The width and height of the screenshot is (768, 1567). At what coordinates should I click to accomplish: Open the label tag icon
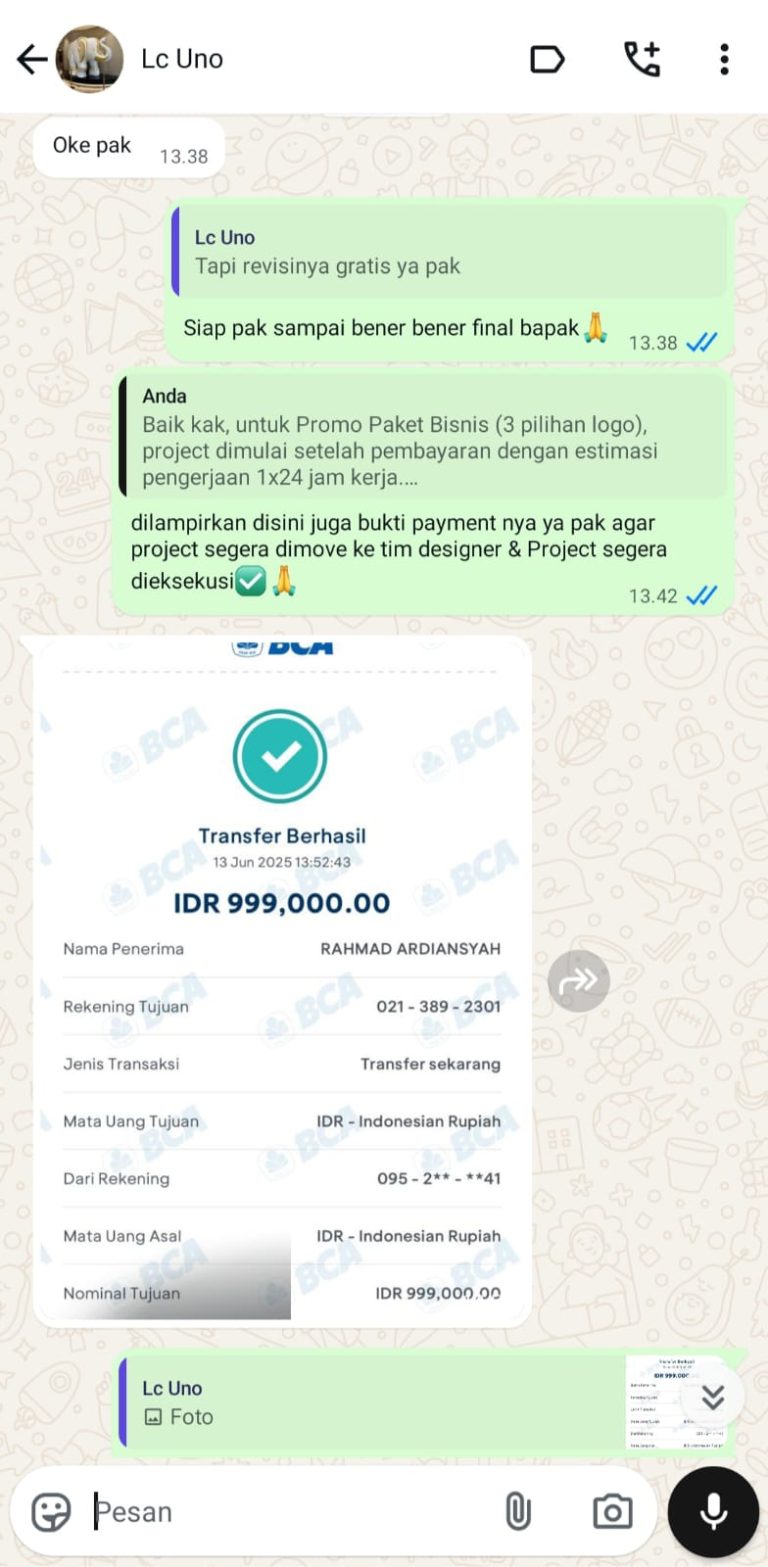[546, 60]
